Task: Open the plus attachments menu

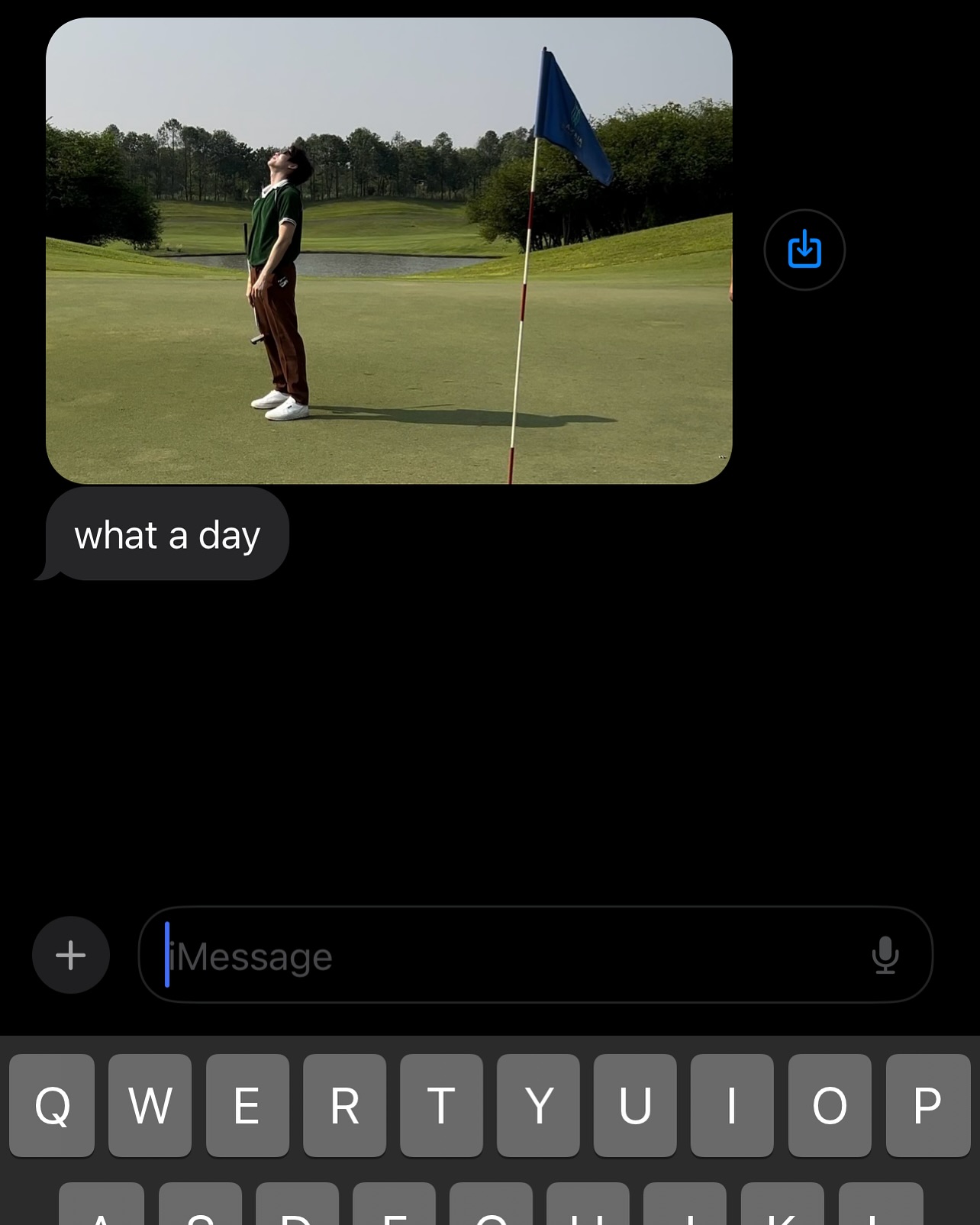Action: coord(71,955)
